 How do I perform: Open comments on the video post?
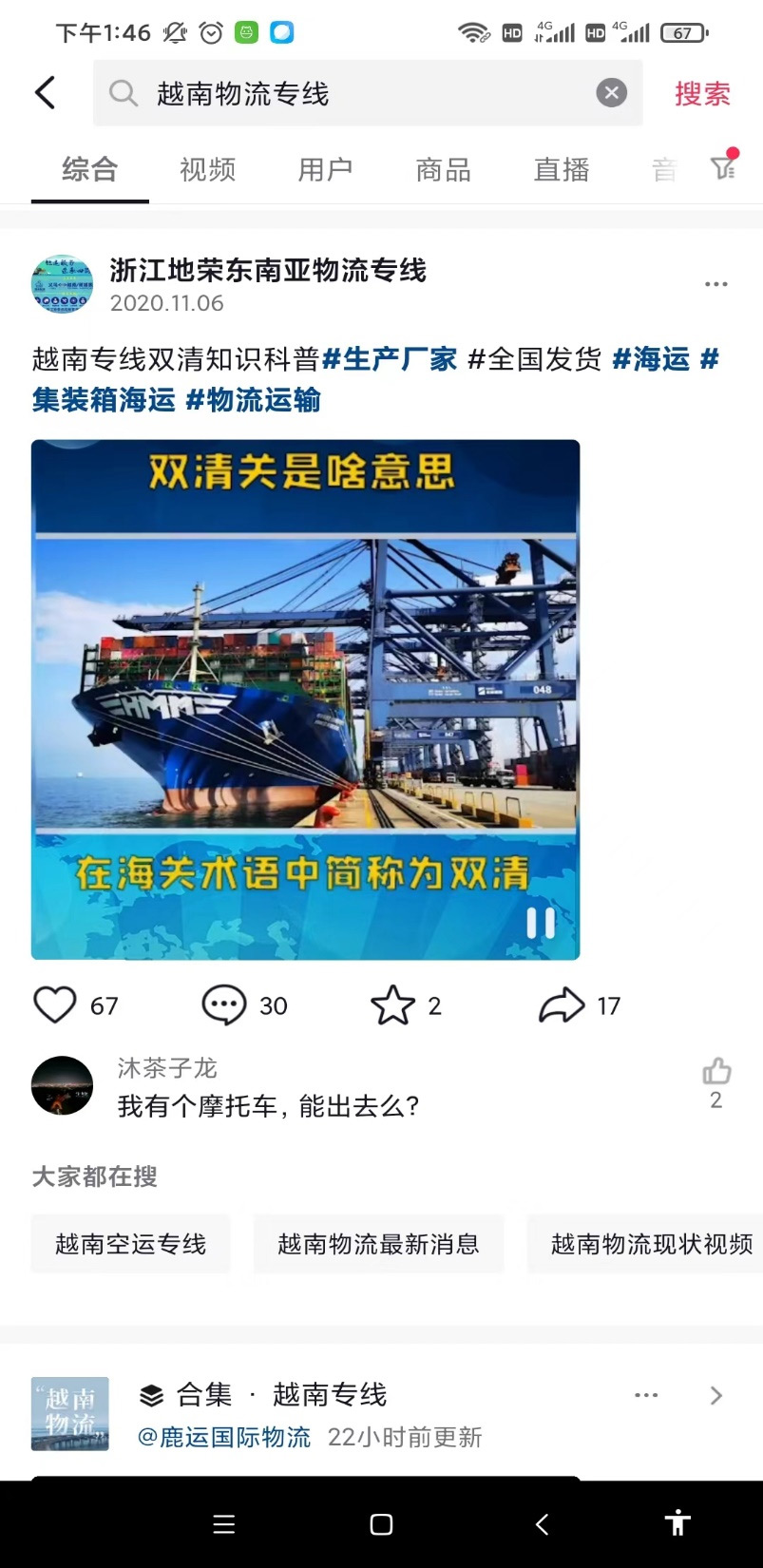[x=224, y=1005]
